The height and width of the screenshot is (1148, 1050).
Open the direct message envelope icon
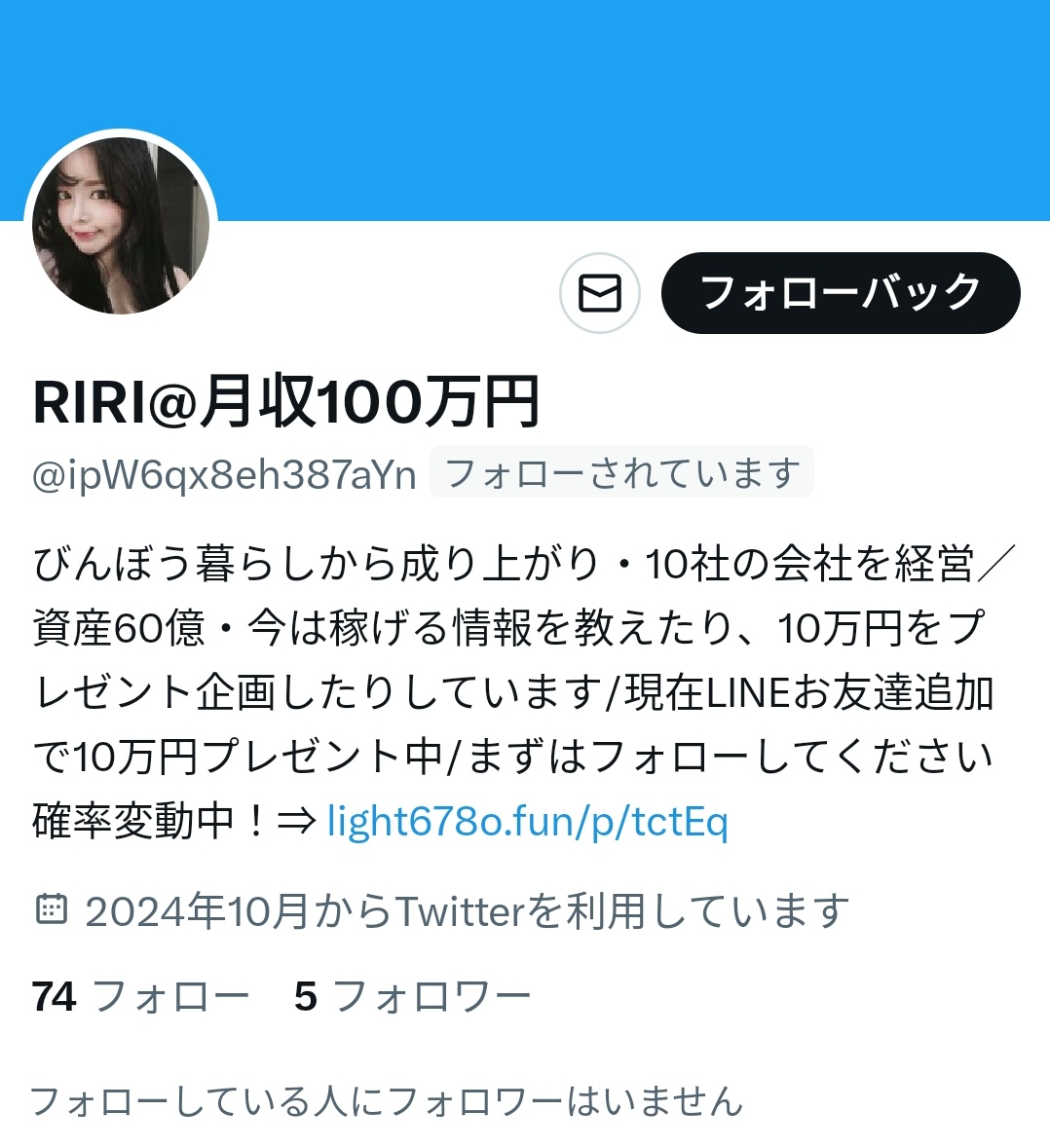600,293
